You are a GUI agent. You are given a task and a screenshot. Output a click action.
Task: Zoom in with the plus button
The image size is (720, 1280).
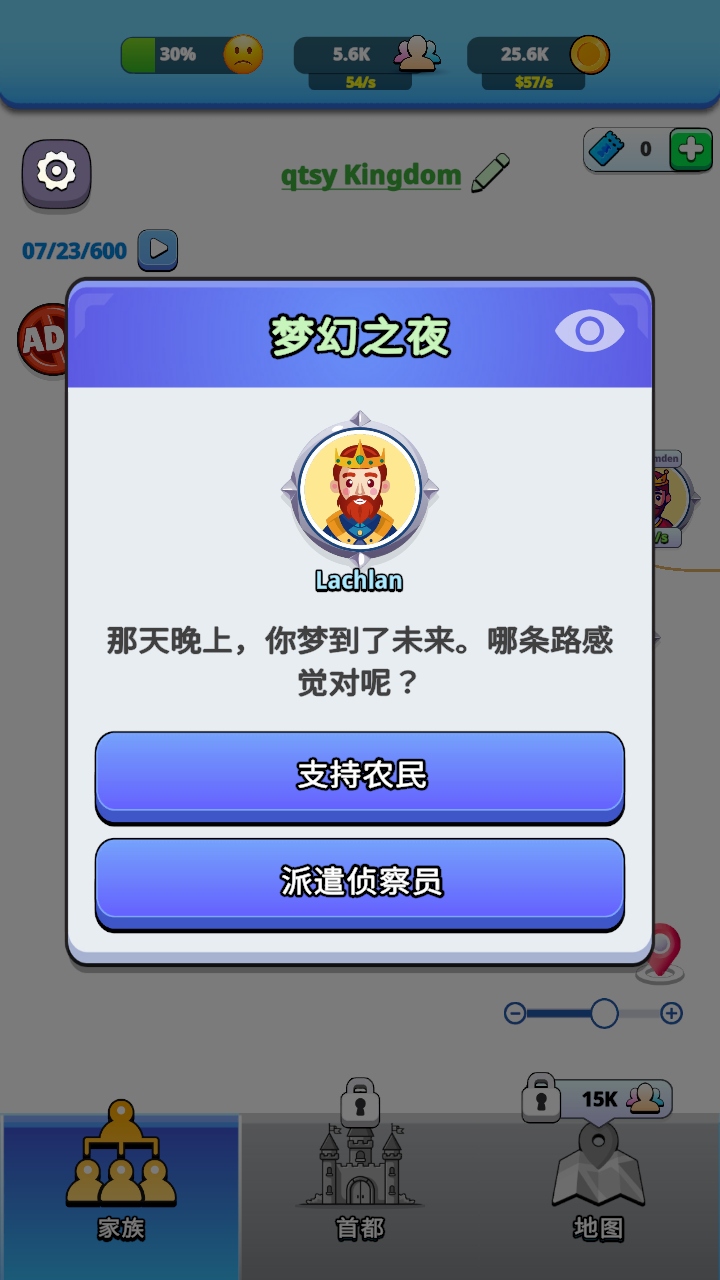[x=672, y=1013]
